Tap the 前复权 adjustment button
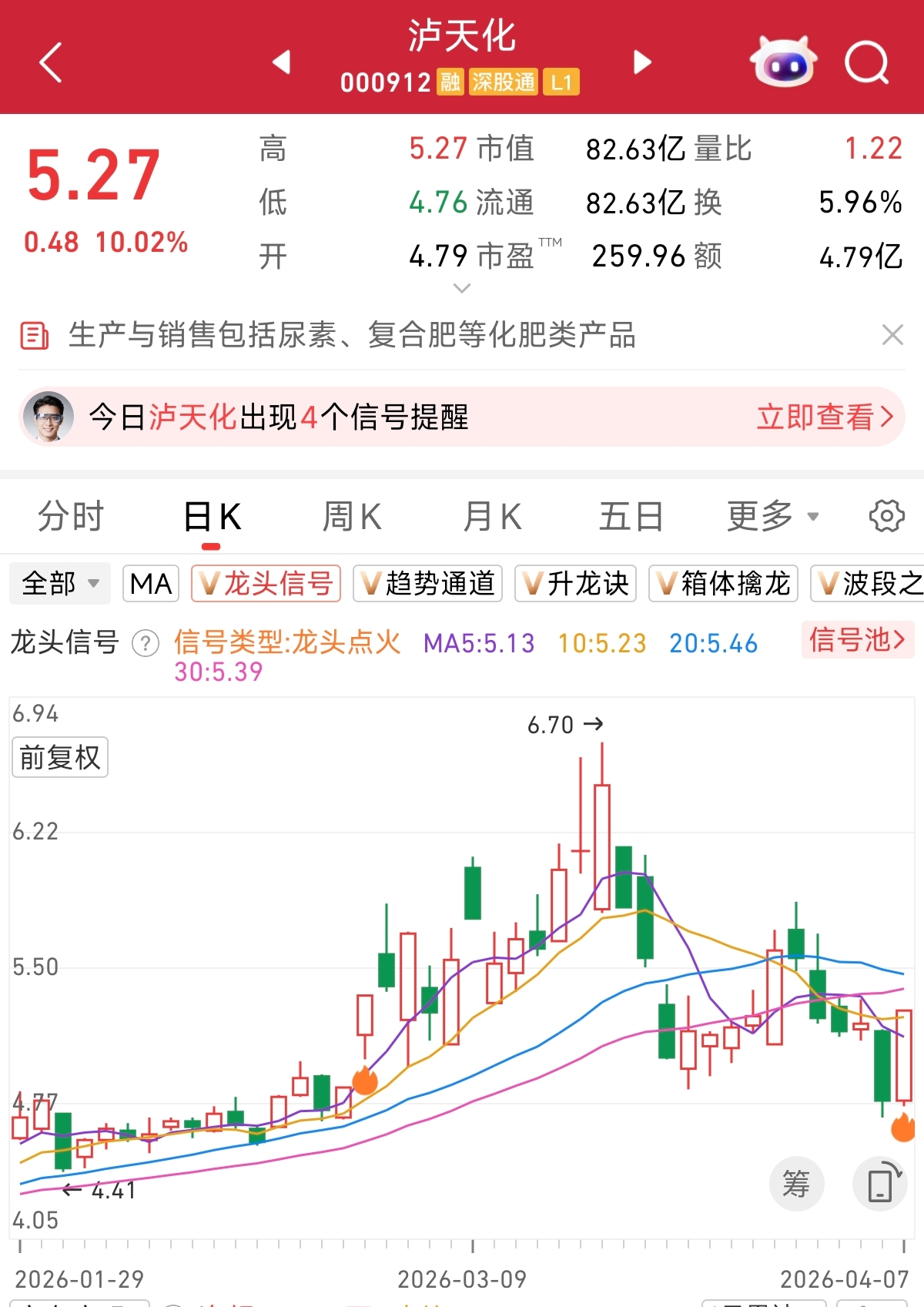Viewport: 924px width, 1307px height. 60,757
